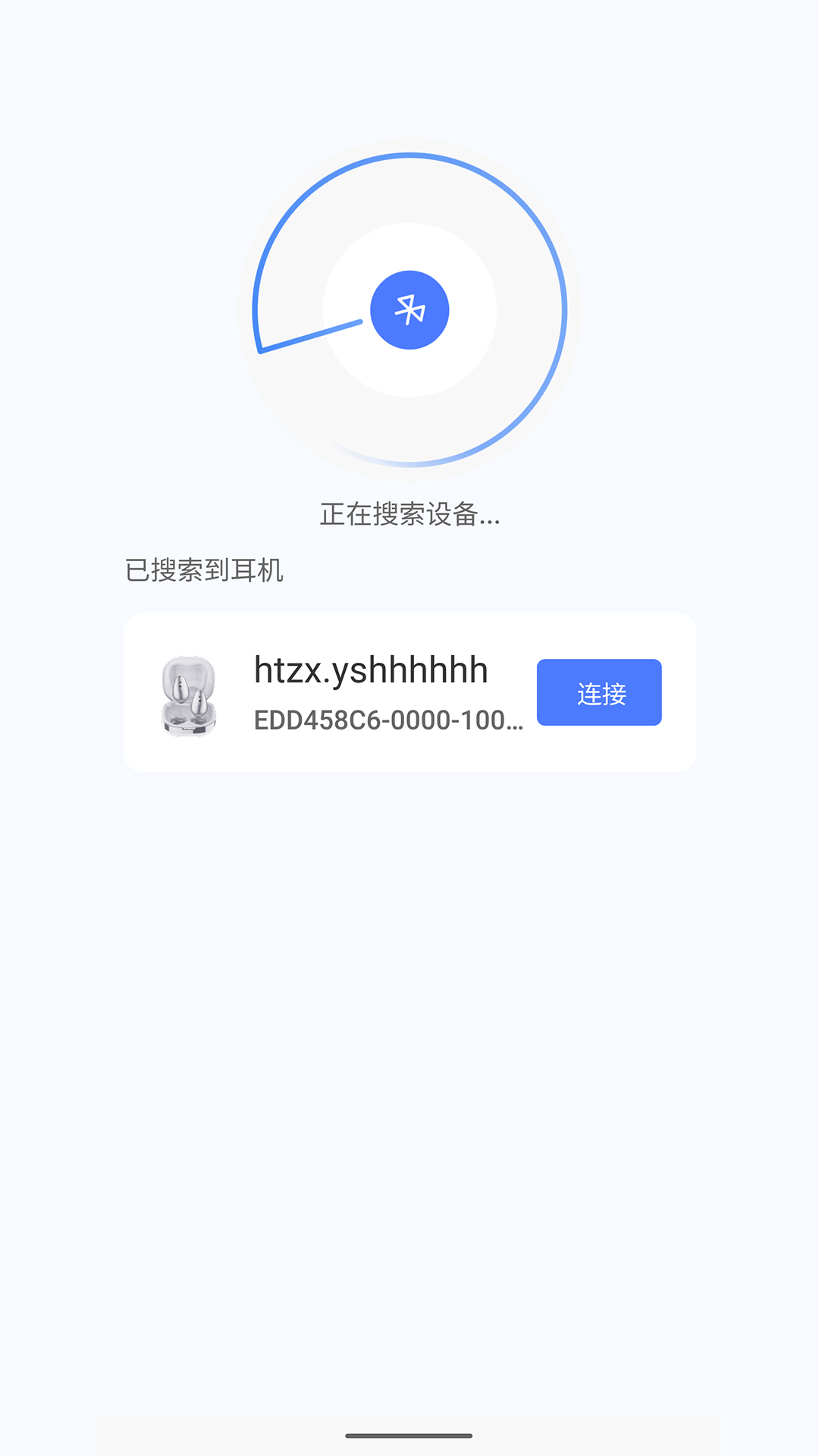Image resolution: width=819 pixels, height=1456 pixels.
Task: Click 连接 to connect htzx.yshhhhhh
Action: (598, 692)
